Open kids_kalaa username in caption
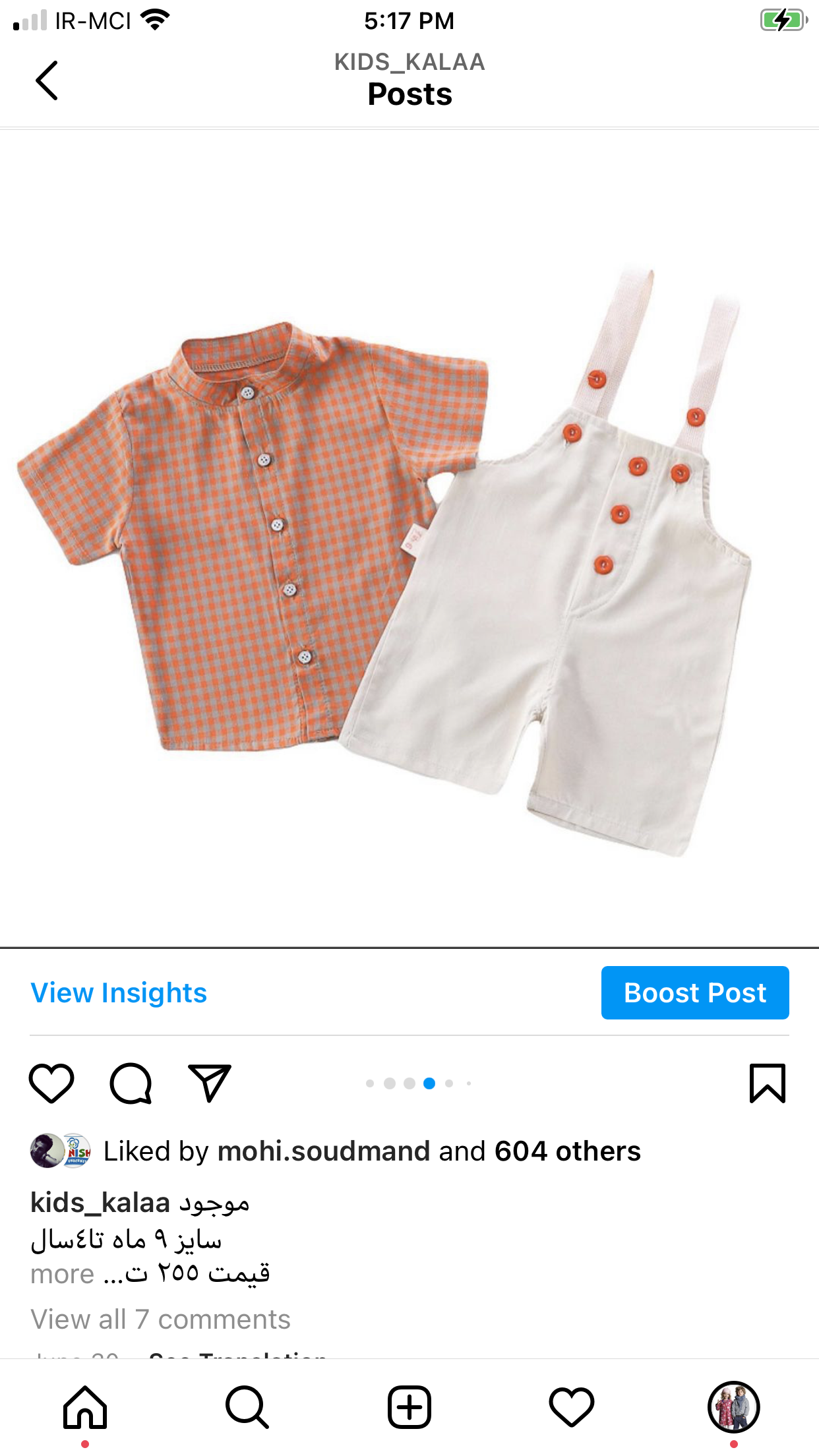The width and height of the screenshot is (819, 1456). [x=100, y=1203]
